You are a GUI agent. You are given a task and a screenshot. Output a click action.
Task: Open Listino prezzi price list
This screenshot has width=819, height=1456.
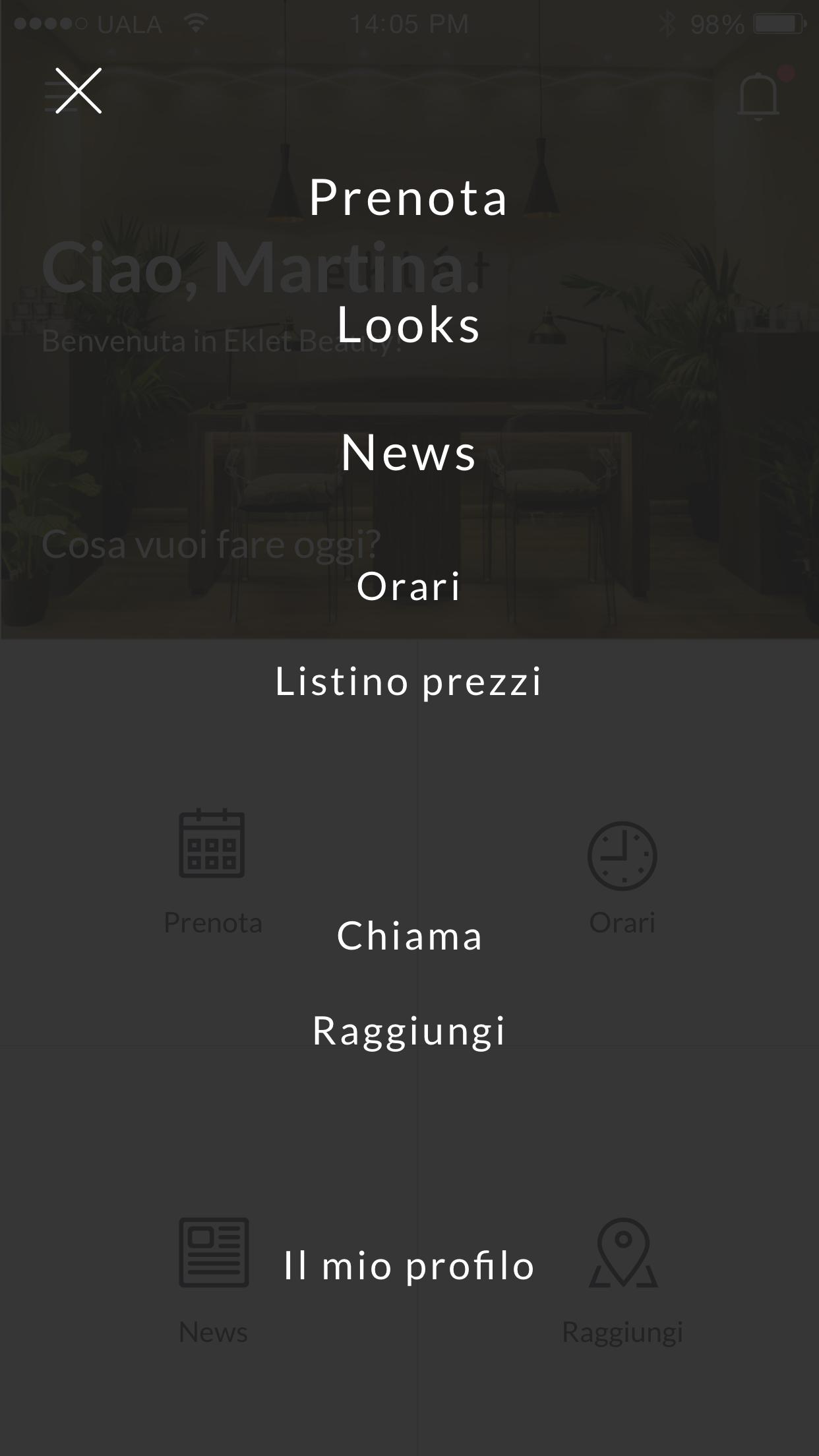(409, 681)
